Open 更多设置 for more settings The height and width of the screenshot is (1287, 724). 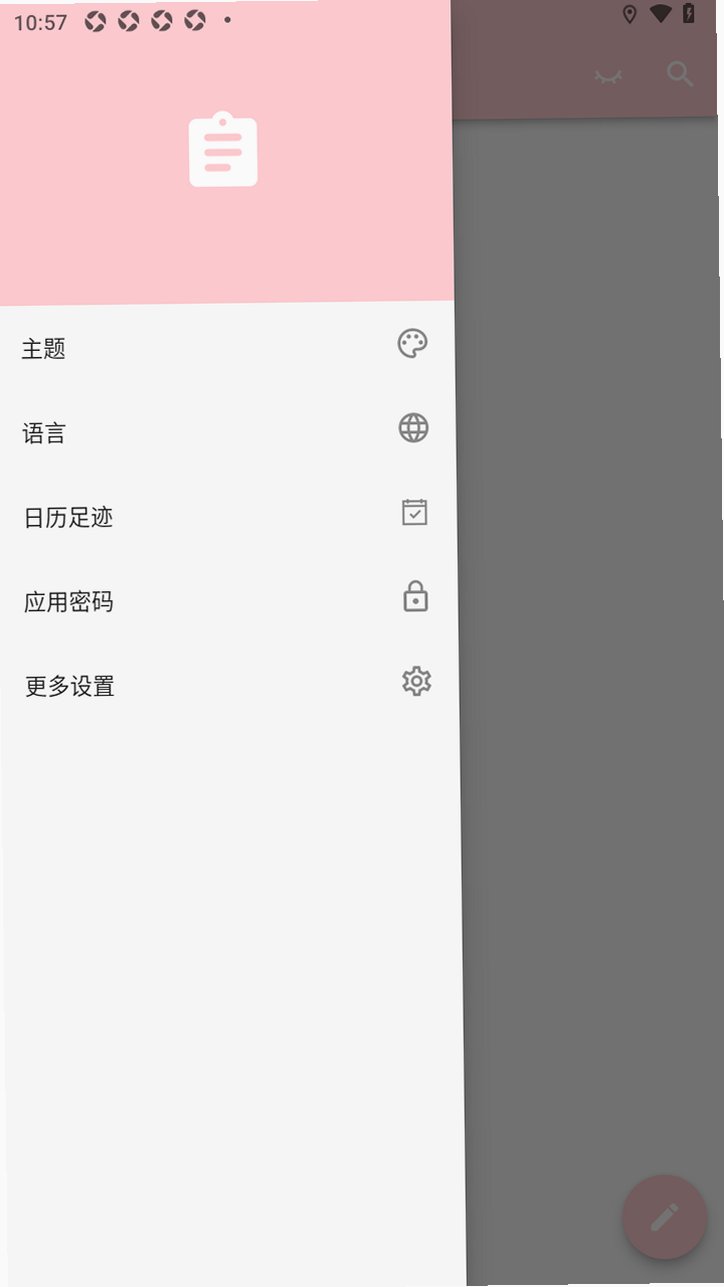(x=230, y=685)
